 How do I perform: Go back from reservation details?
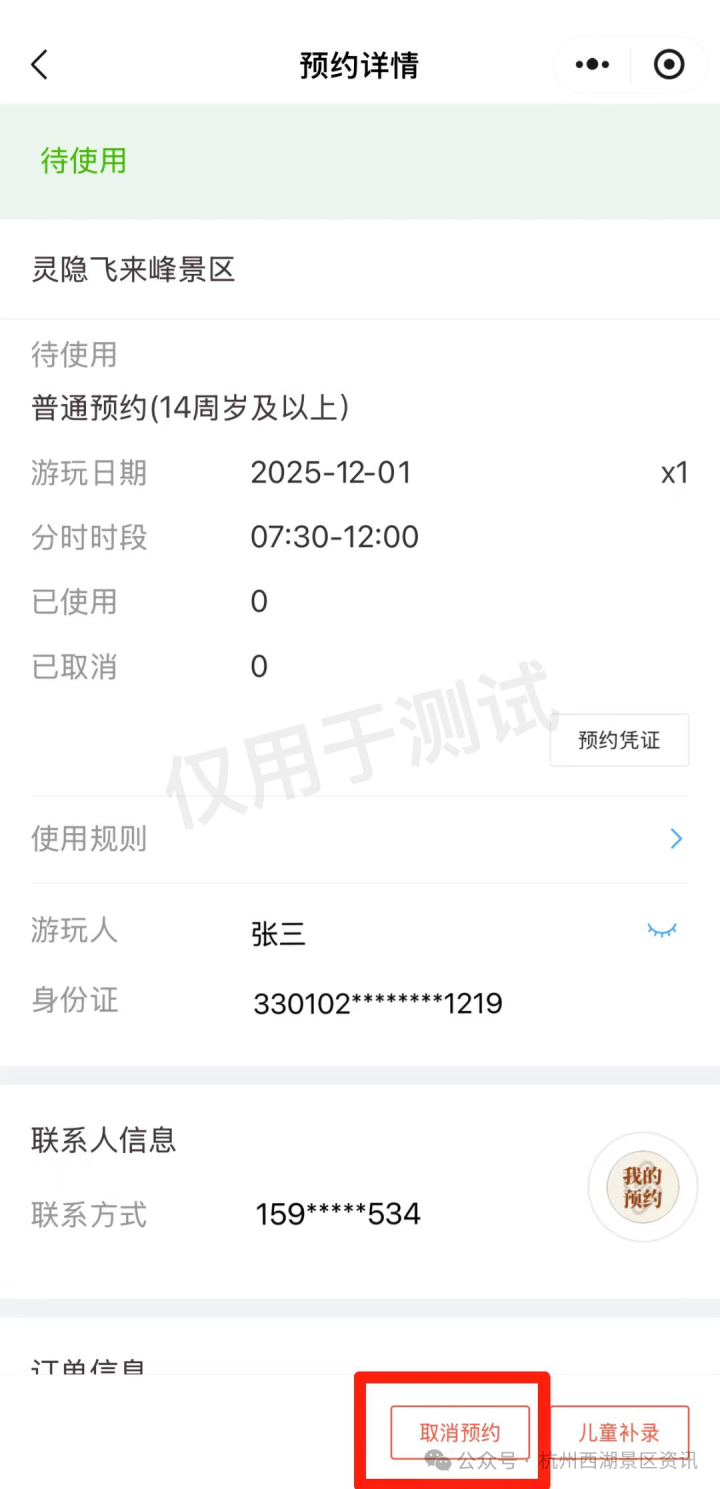40,66
